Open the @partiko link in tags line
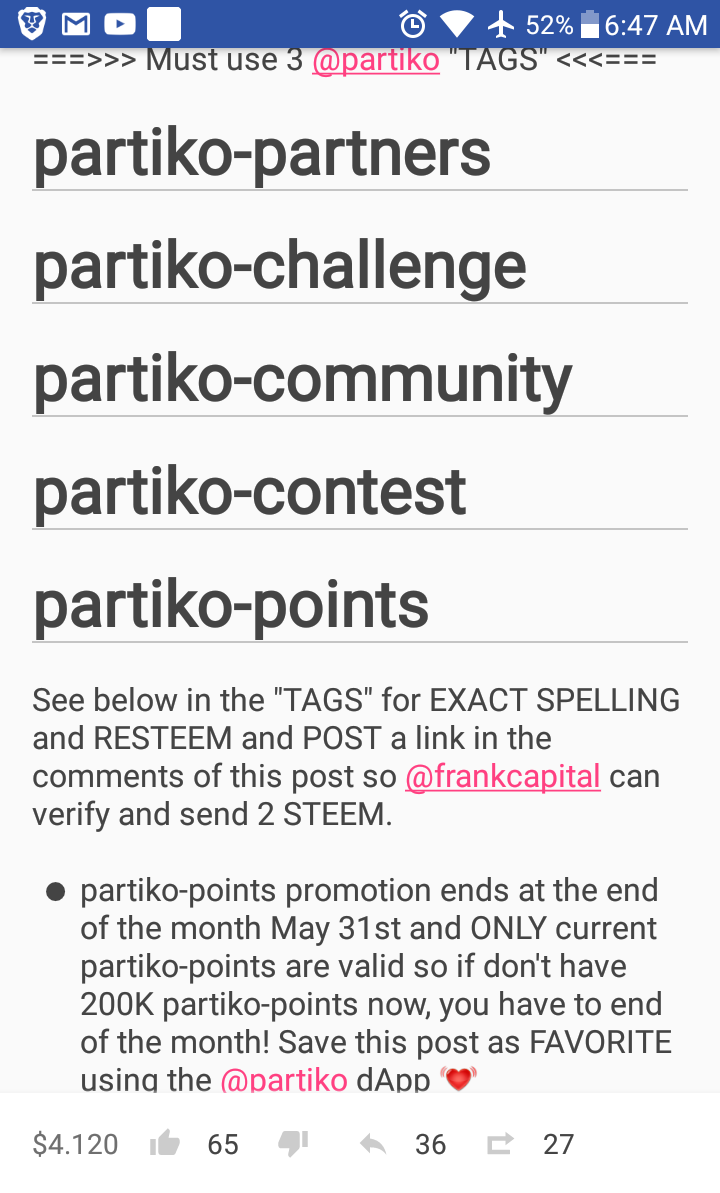The height and width of the screenshot is (1193, 720). (376, 60)
